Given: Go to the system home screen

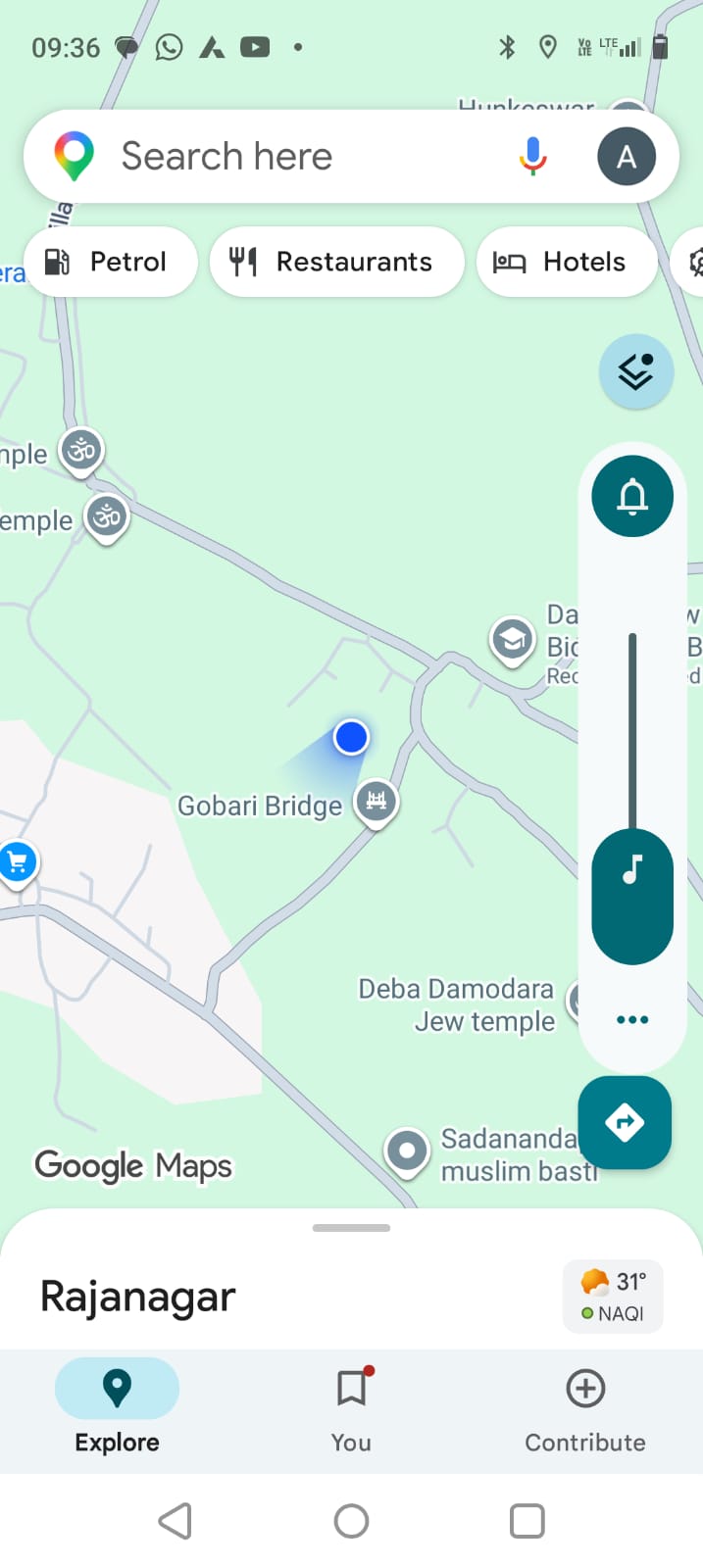Looking at the screenshot, I should [x=351, y=1521].
